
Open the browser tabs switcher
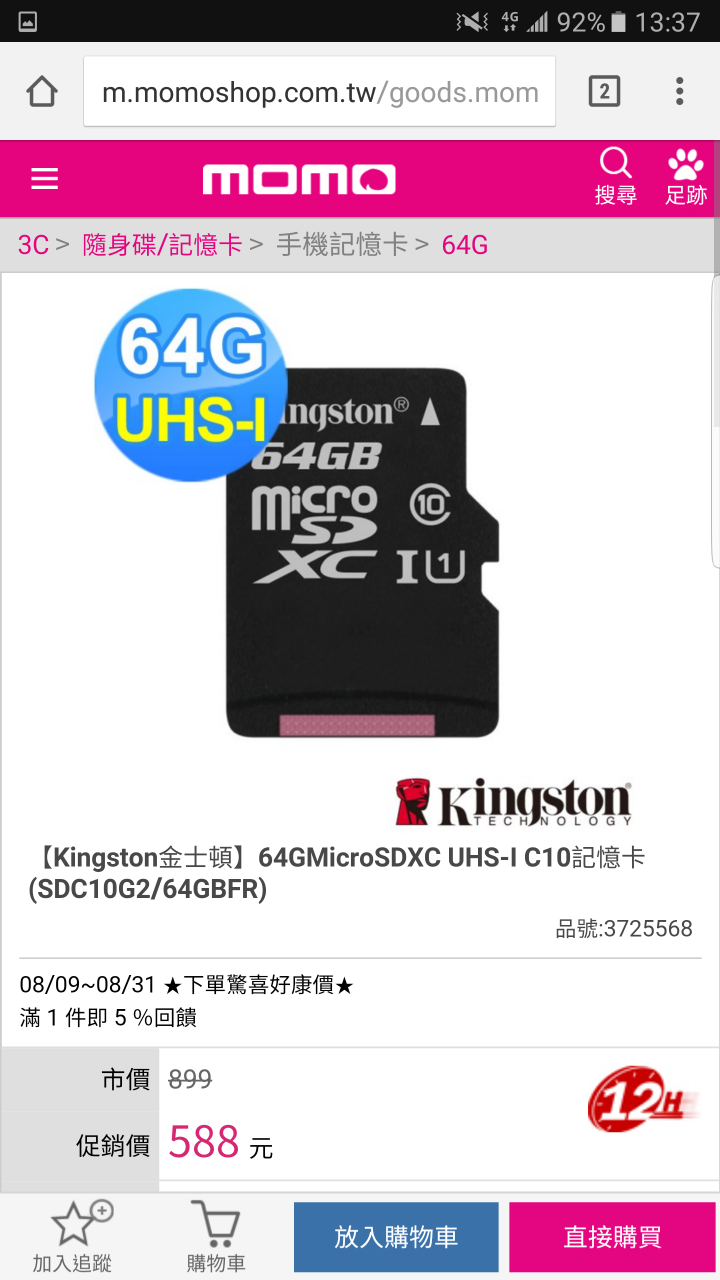coord(603,92)
